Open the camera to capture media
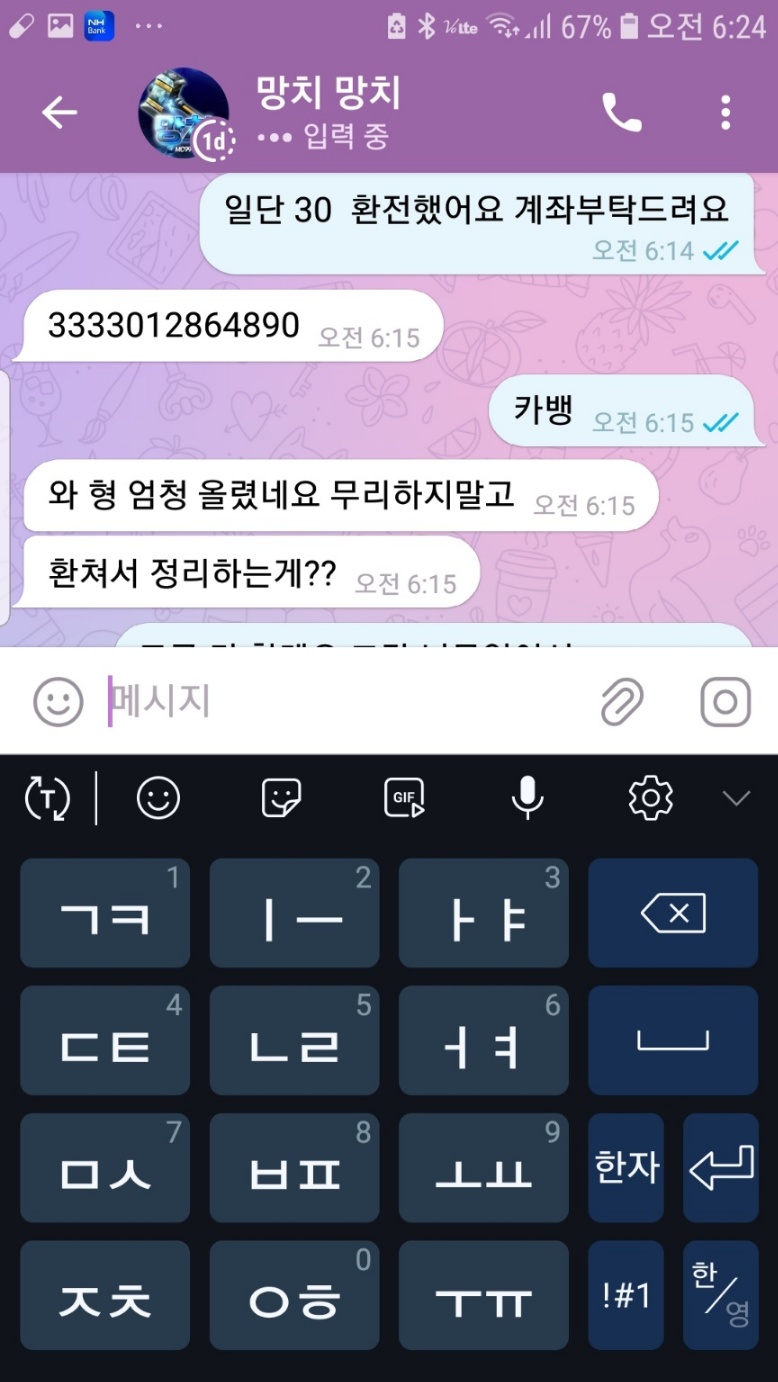The height and width of the screenshot is (1382, 778). 725,702
